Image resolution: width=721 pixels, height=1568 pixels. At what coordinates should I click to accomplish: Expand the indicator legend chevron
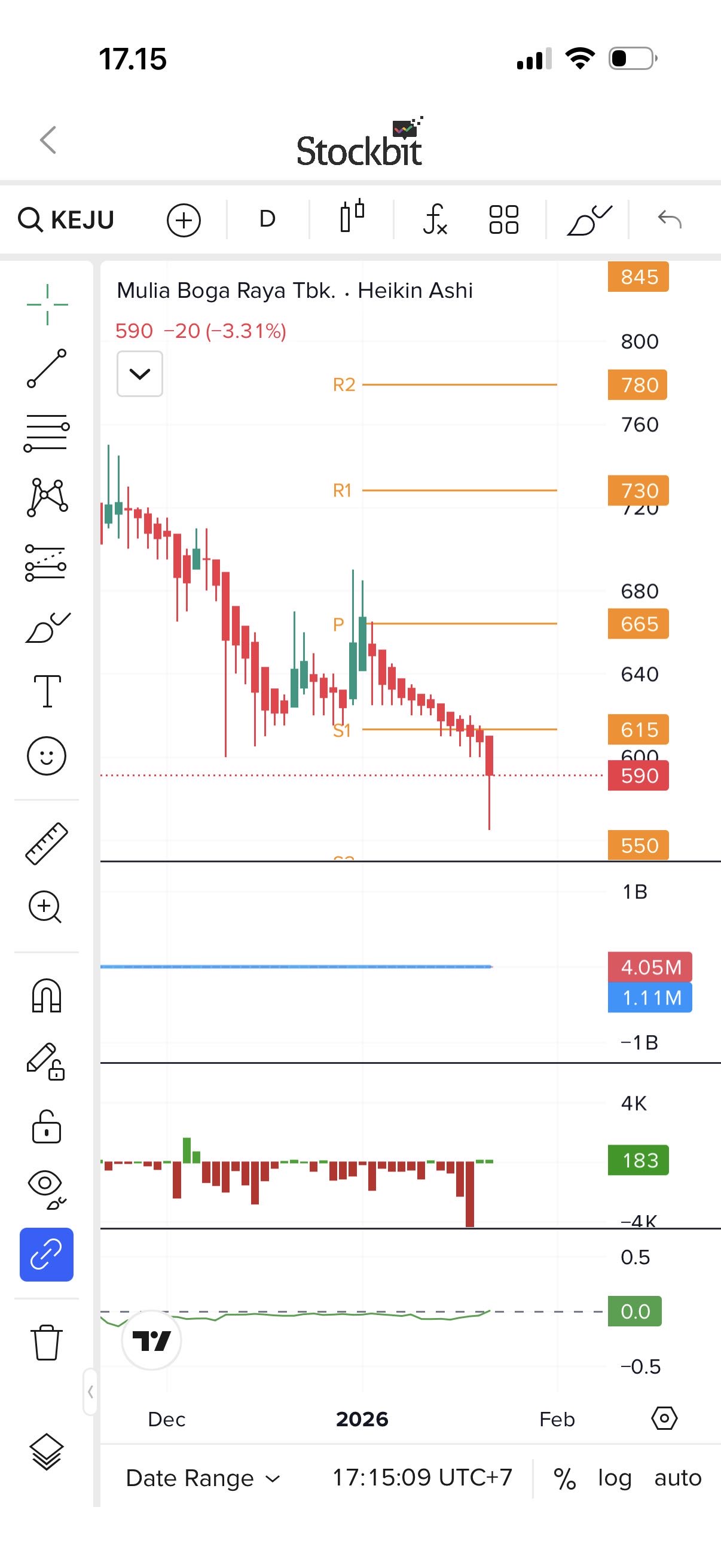pos(140,374)
